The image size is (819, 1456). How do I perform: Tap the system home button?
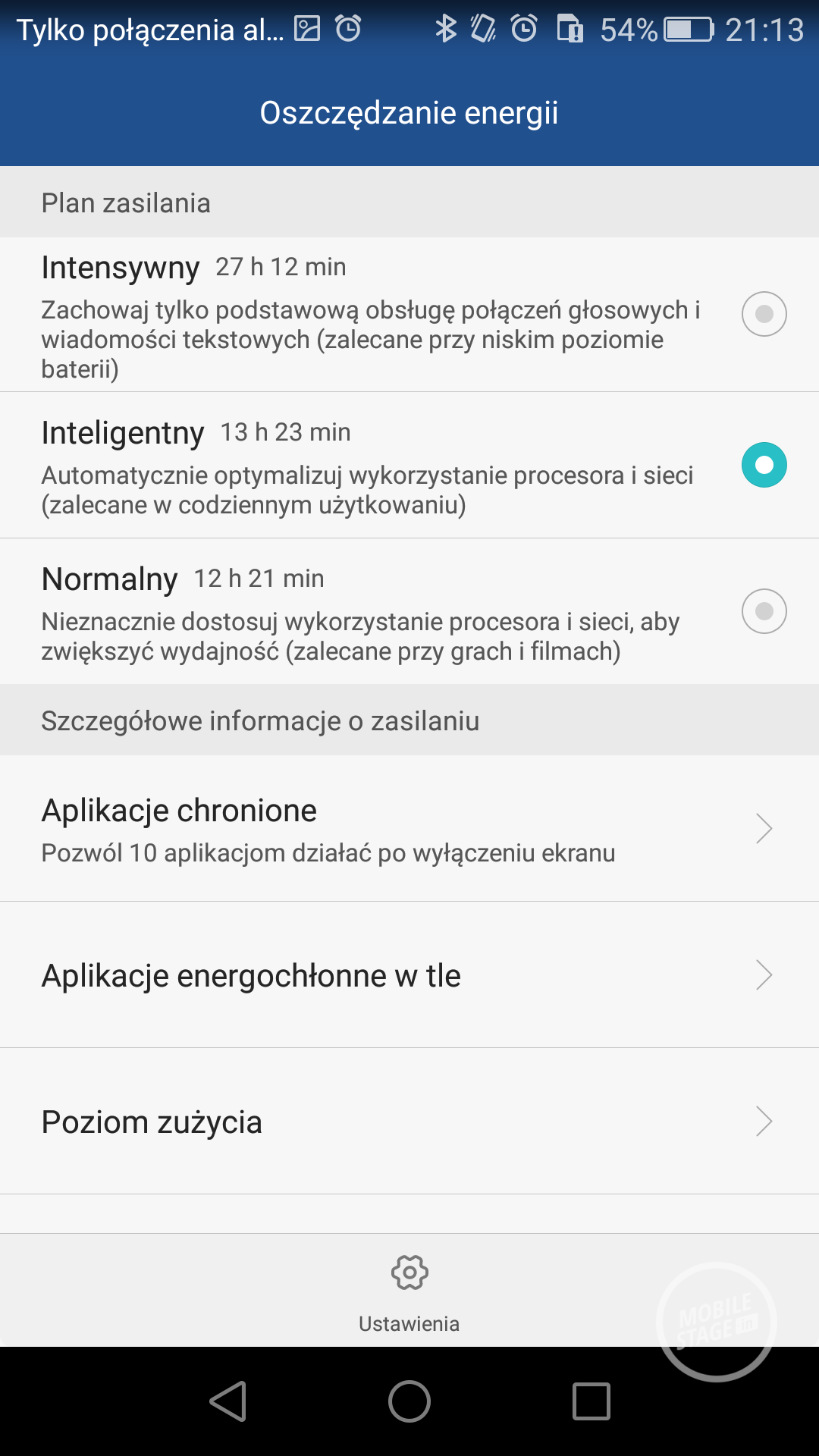[409, 1401]
